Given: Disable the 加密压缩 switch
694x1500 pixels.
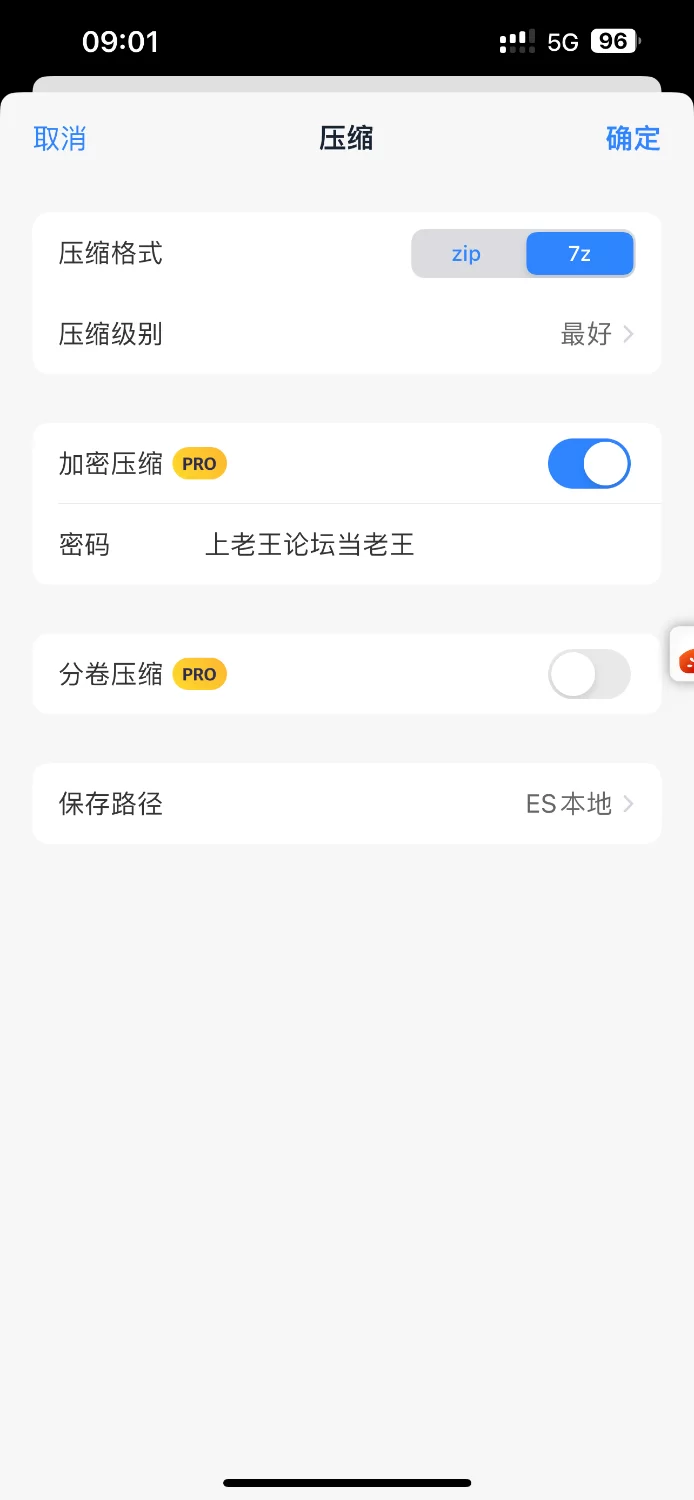Looking at the screenshot, I should (x=589, y=464).
